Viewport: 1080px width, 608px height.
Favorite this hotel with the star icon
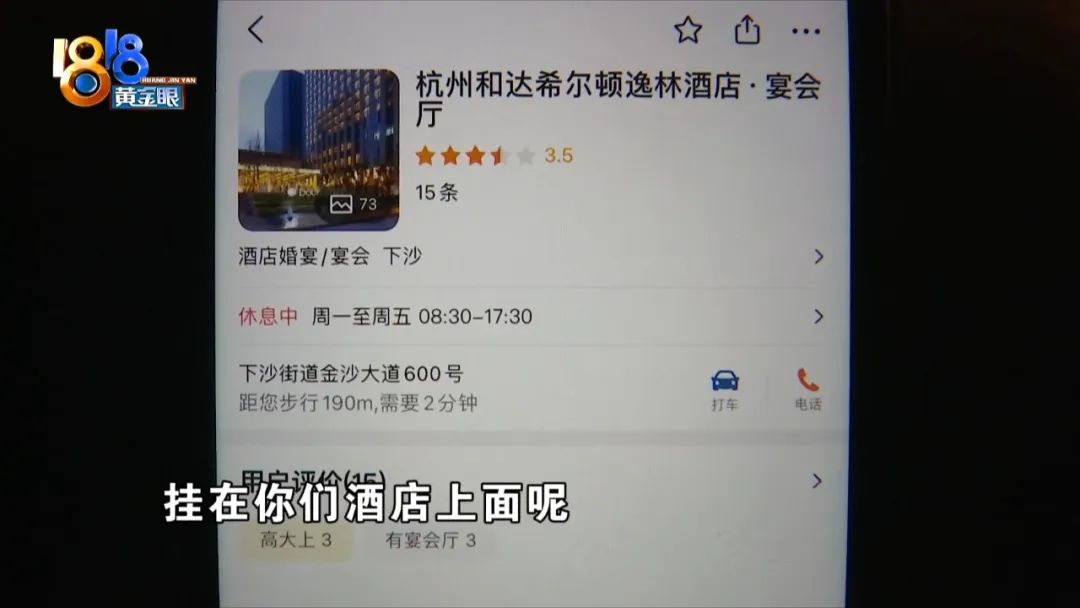(x=688, y=30)
